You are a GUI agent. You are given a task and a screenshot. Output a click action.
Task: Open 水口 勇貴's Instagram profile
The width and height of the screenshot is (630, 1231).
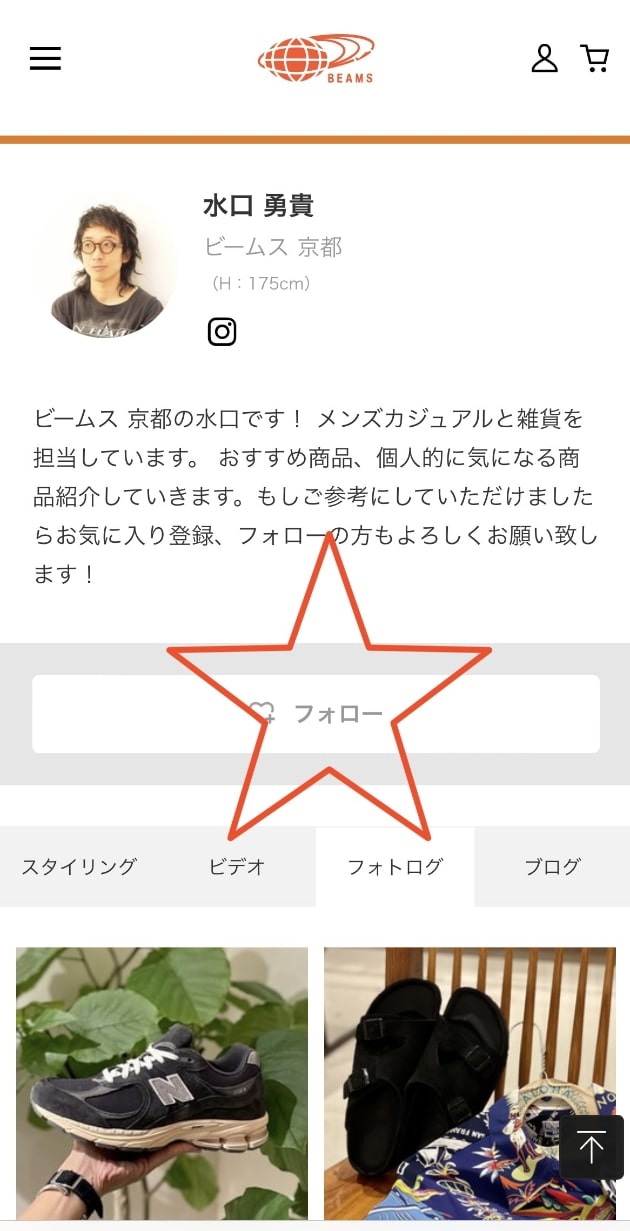click(x=222, y=331)
